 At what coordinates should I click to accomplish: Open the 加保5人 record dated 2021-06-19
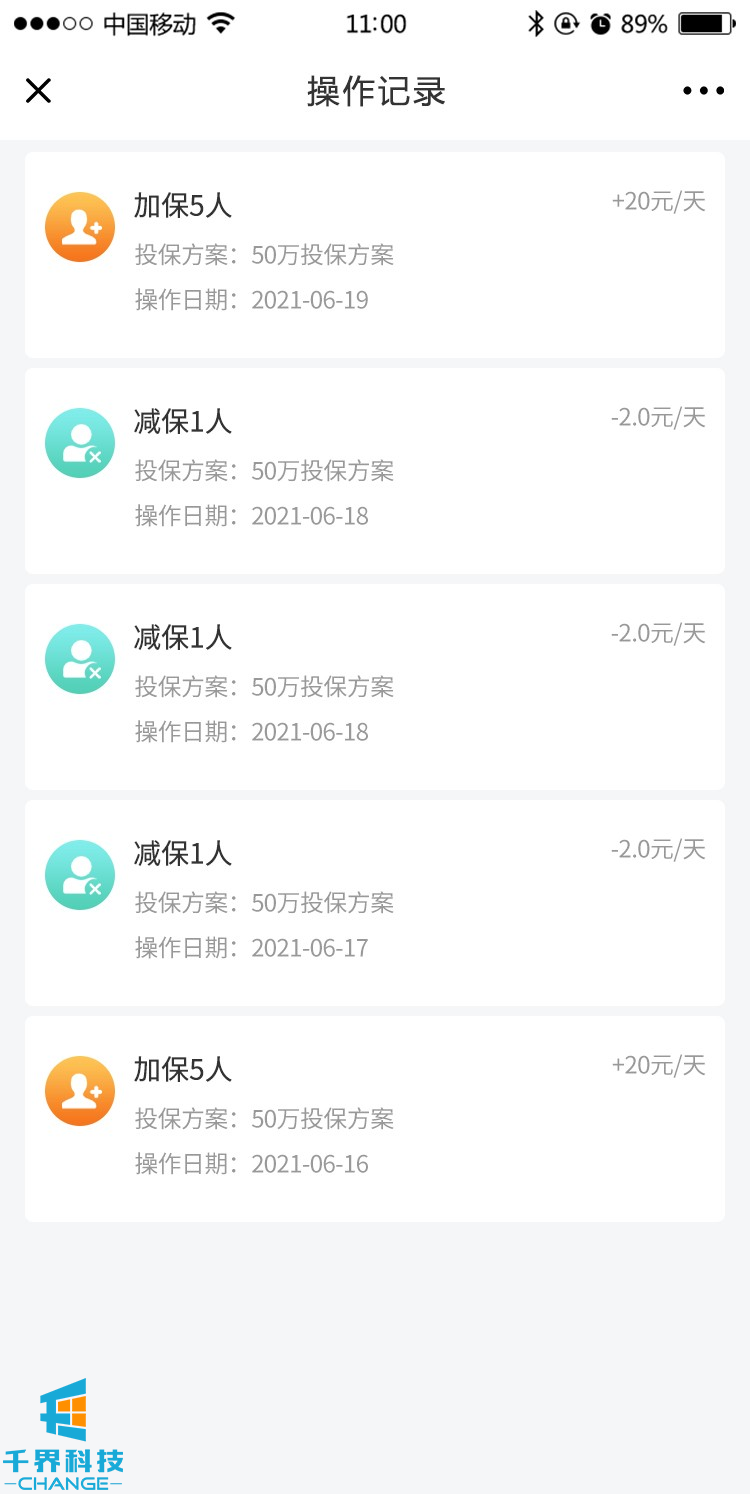pyautogui.click(x=375, y=254)
